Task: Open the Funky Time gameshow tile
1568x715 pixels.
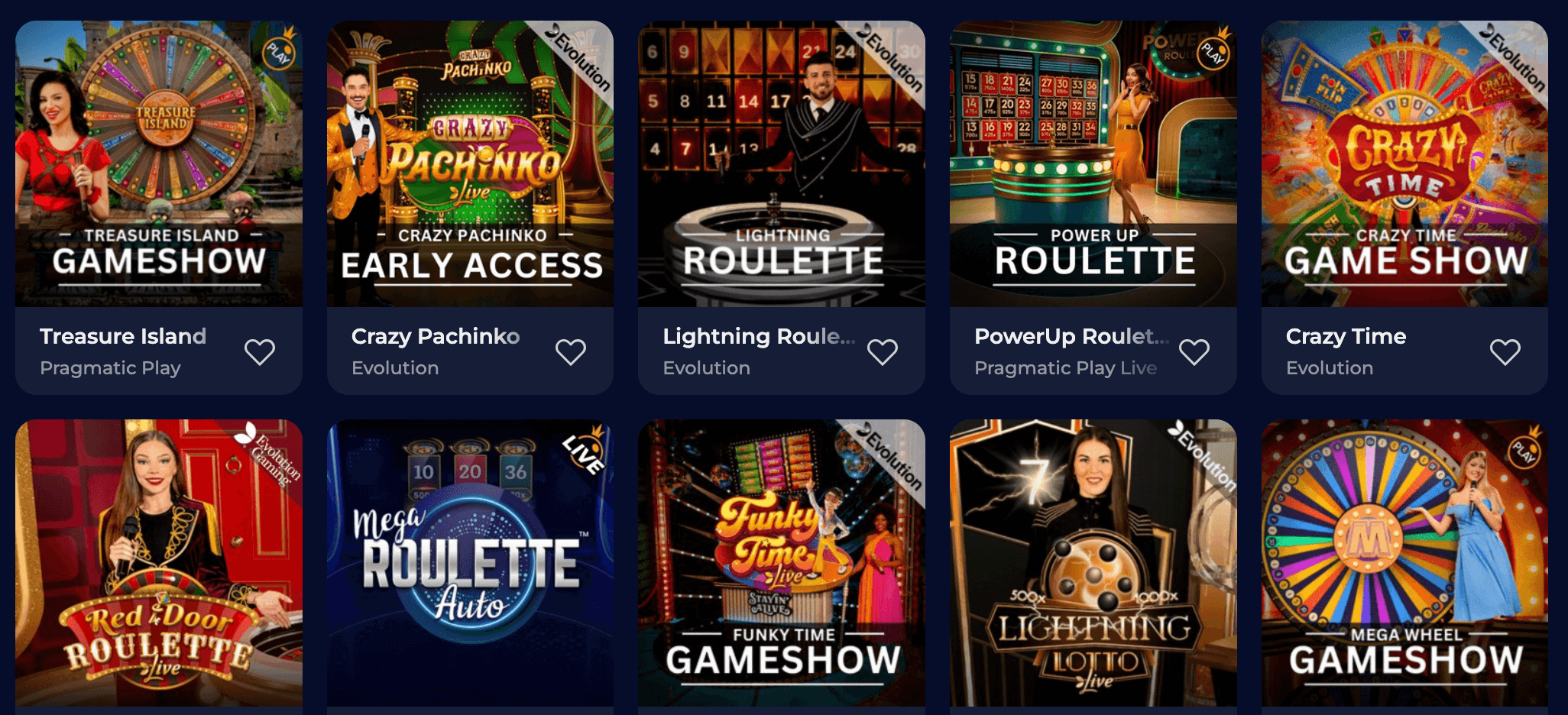Action: tap(781, 563)
